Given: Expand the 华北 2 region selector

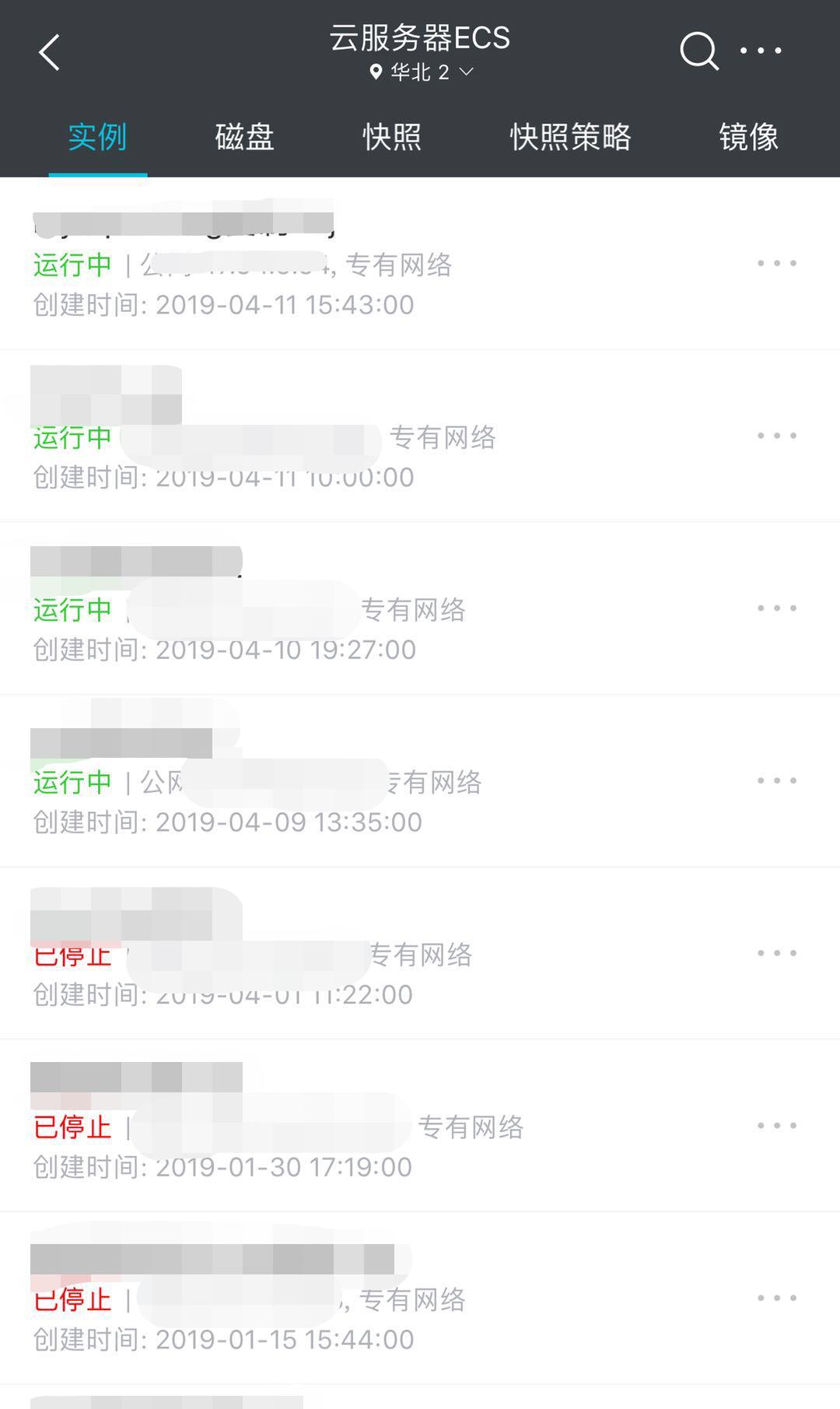Looking at the screenshot, I should click(x=422, y=72).
